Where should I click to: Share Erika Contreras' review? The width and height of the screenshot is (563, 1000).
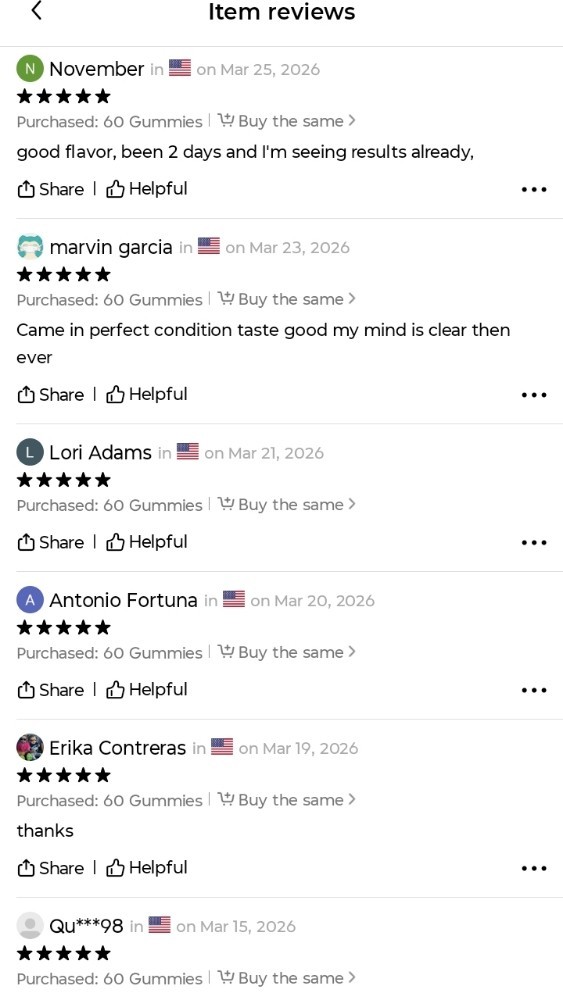tap(50, 868)
